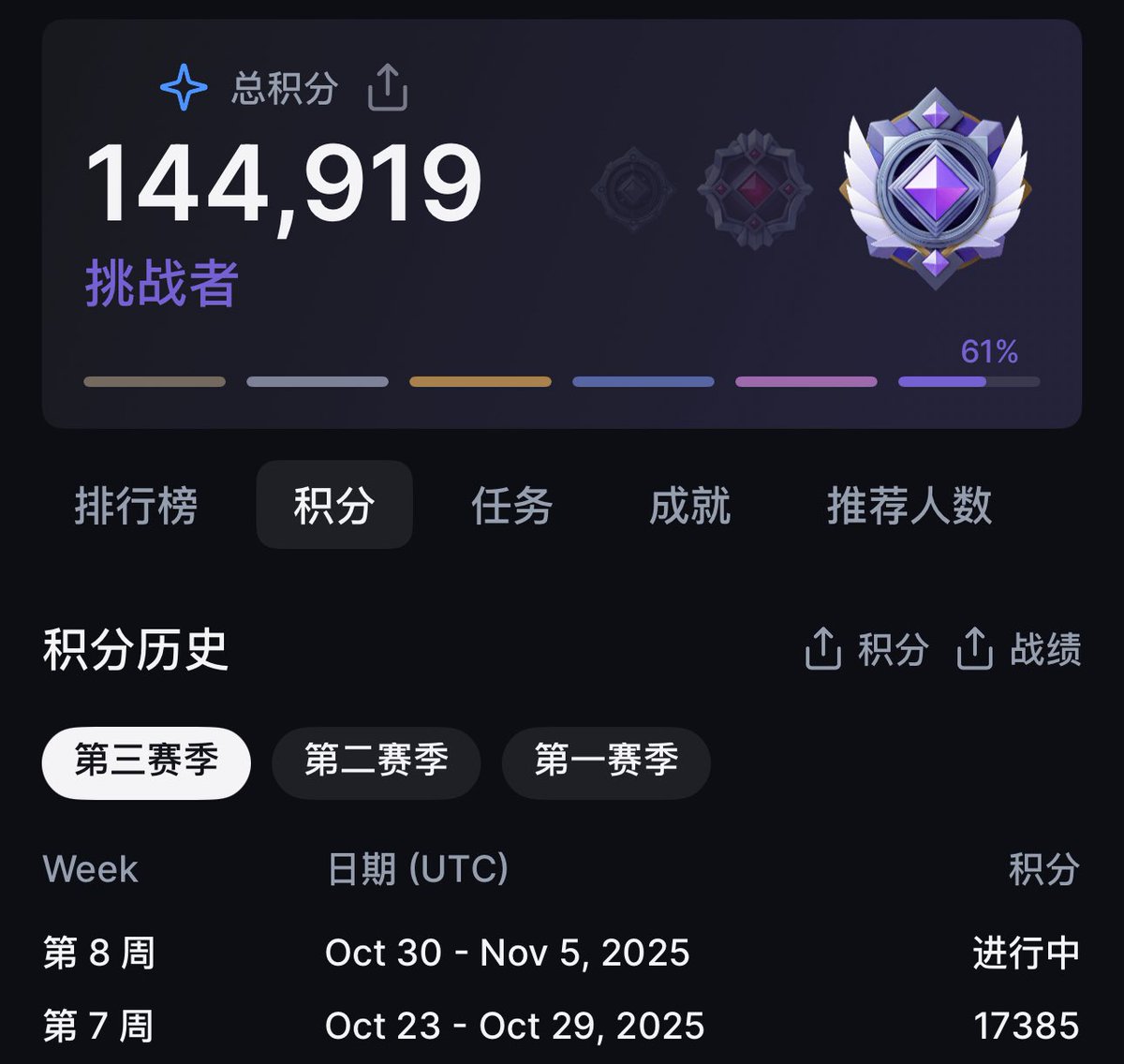
Task: Share 积分 from points history header
Action: coord(866,649)
